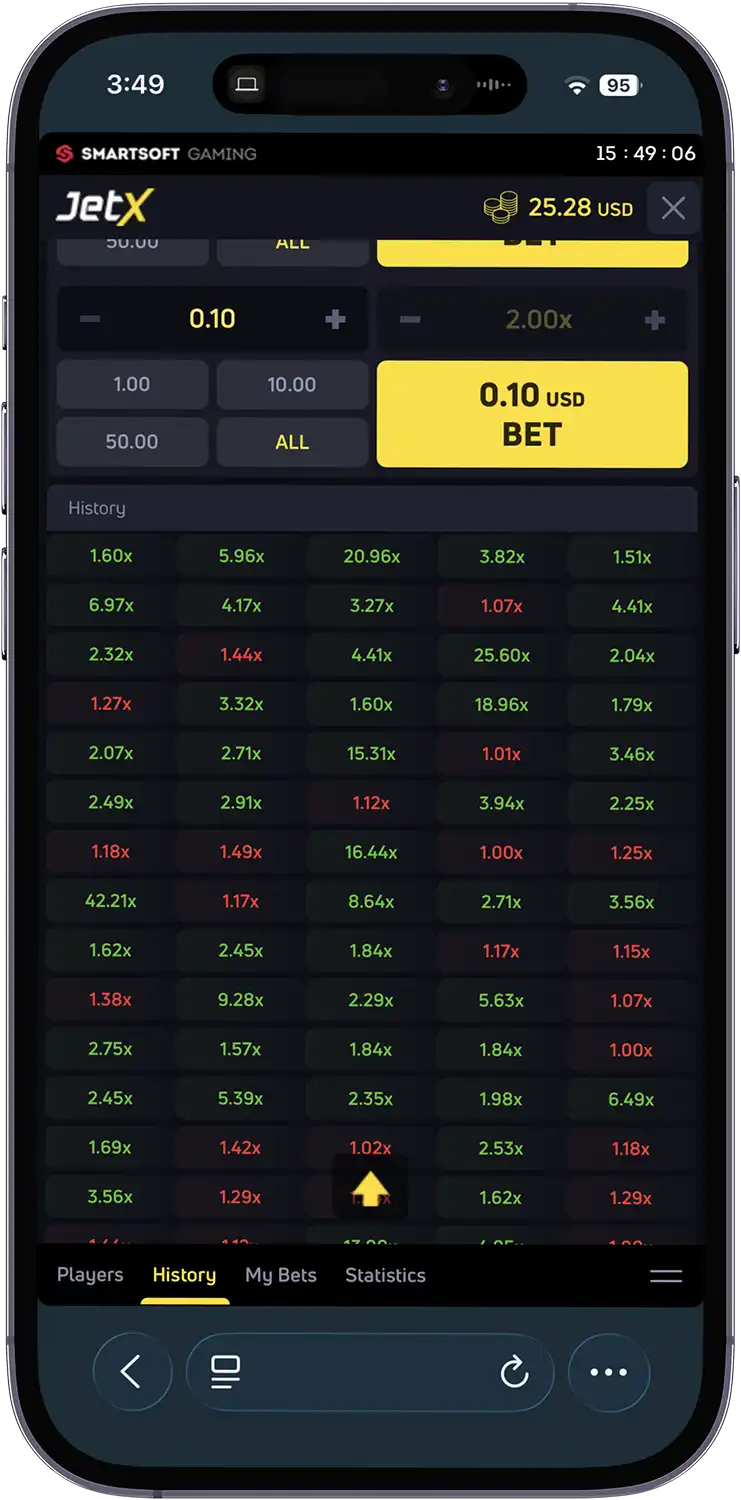Increase bet amount with the plus stepper

click(335, 319)
